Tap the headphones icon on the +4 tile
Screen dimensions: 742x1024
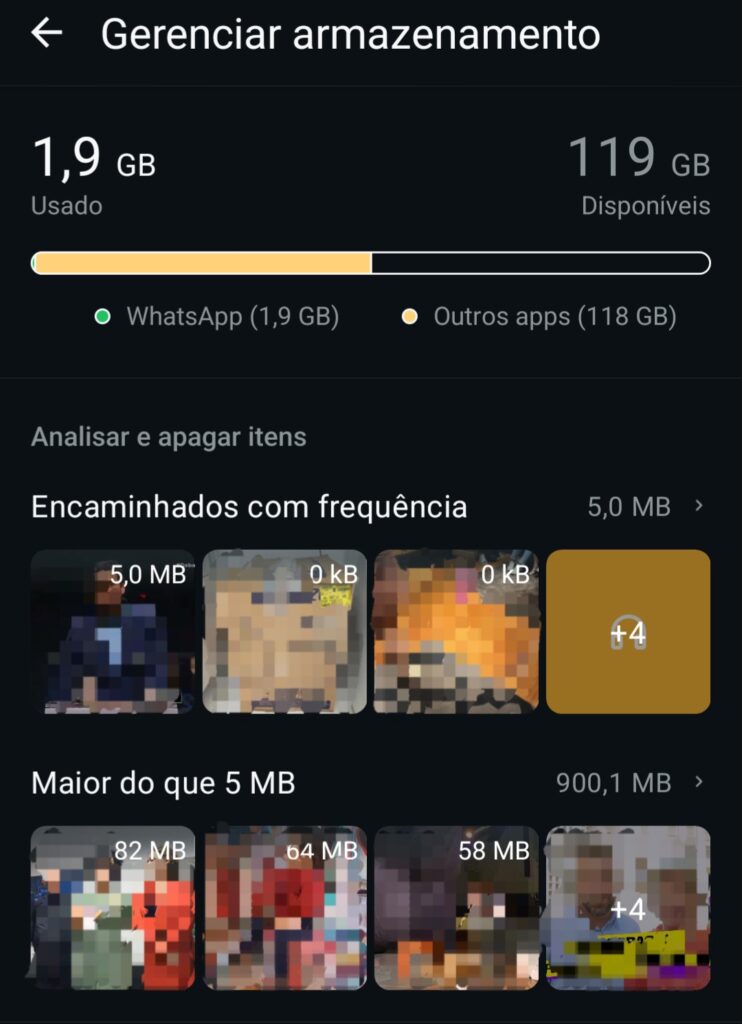[x=628, y=631]
